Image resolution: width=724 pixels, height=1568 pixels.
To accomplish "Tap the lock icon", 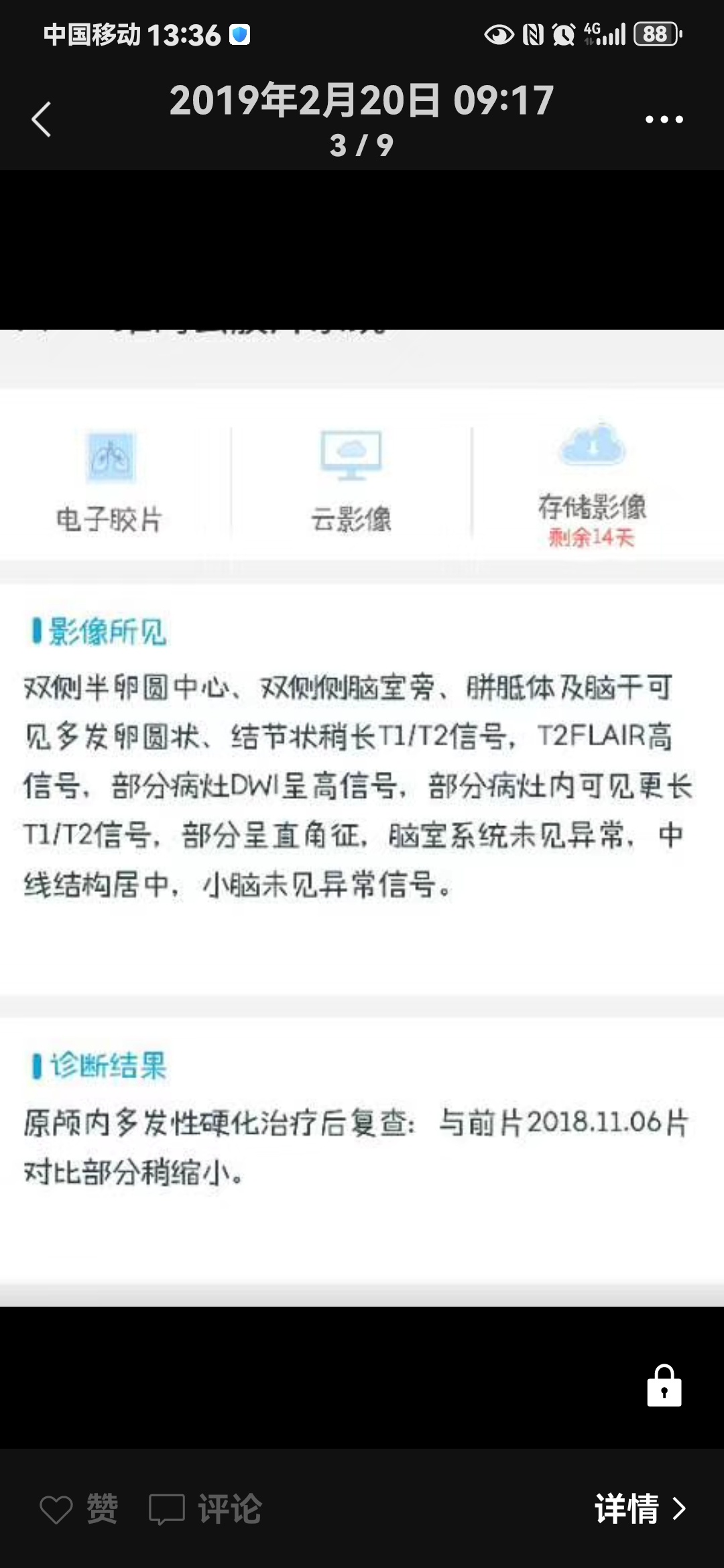I will (664, 1386).
